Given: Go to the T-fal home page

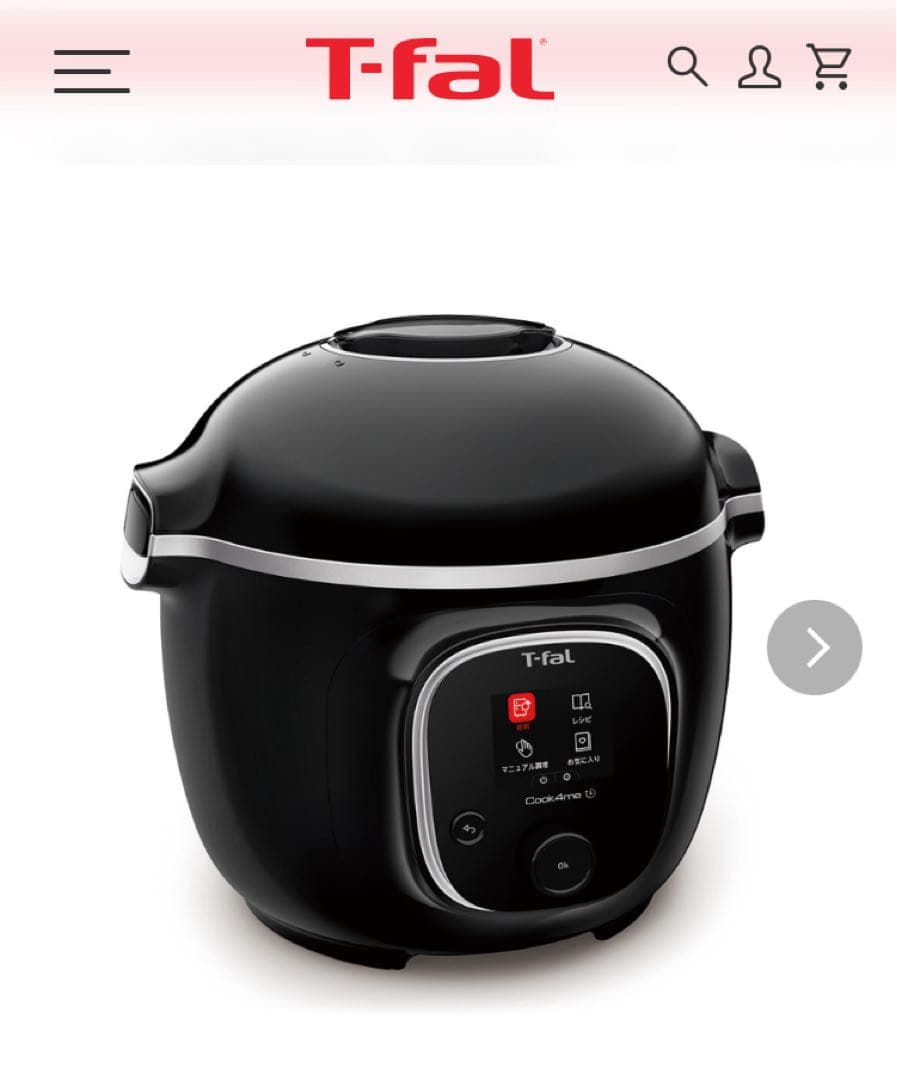Looking at the screenshot, I should click(430, 69).
